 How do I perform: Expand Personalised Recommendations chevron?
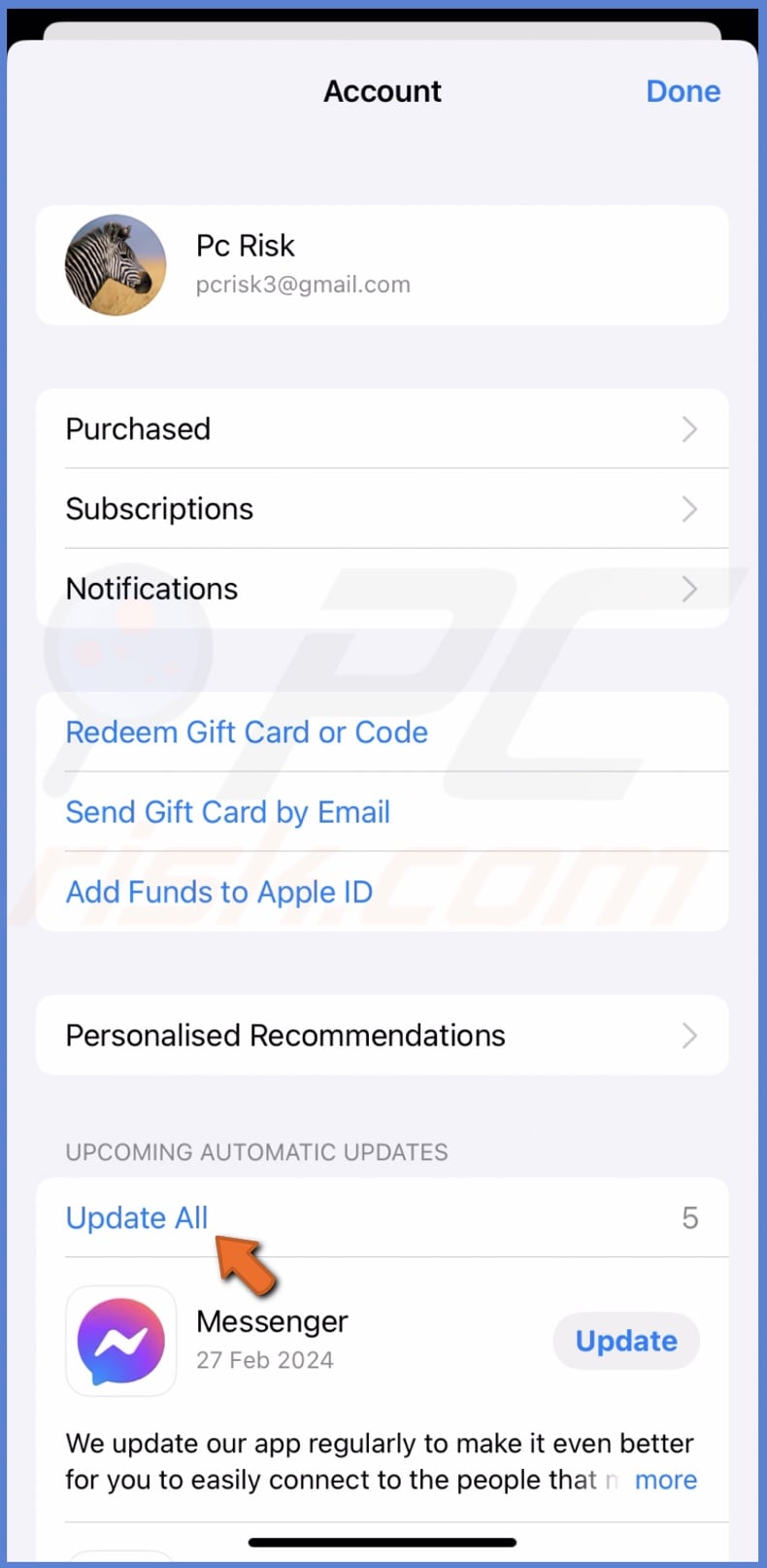(689, 1035)
